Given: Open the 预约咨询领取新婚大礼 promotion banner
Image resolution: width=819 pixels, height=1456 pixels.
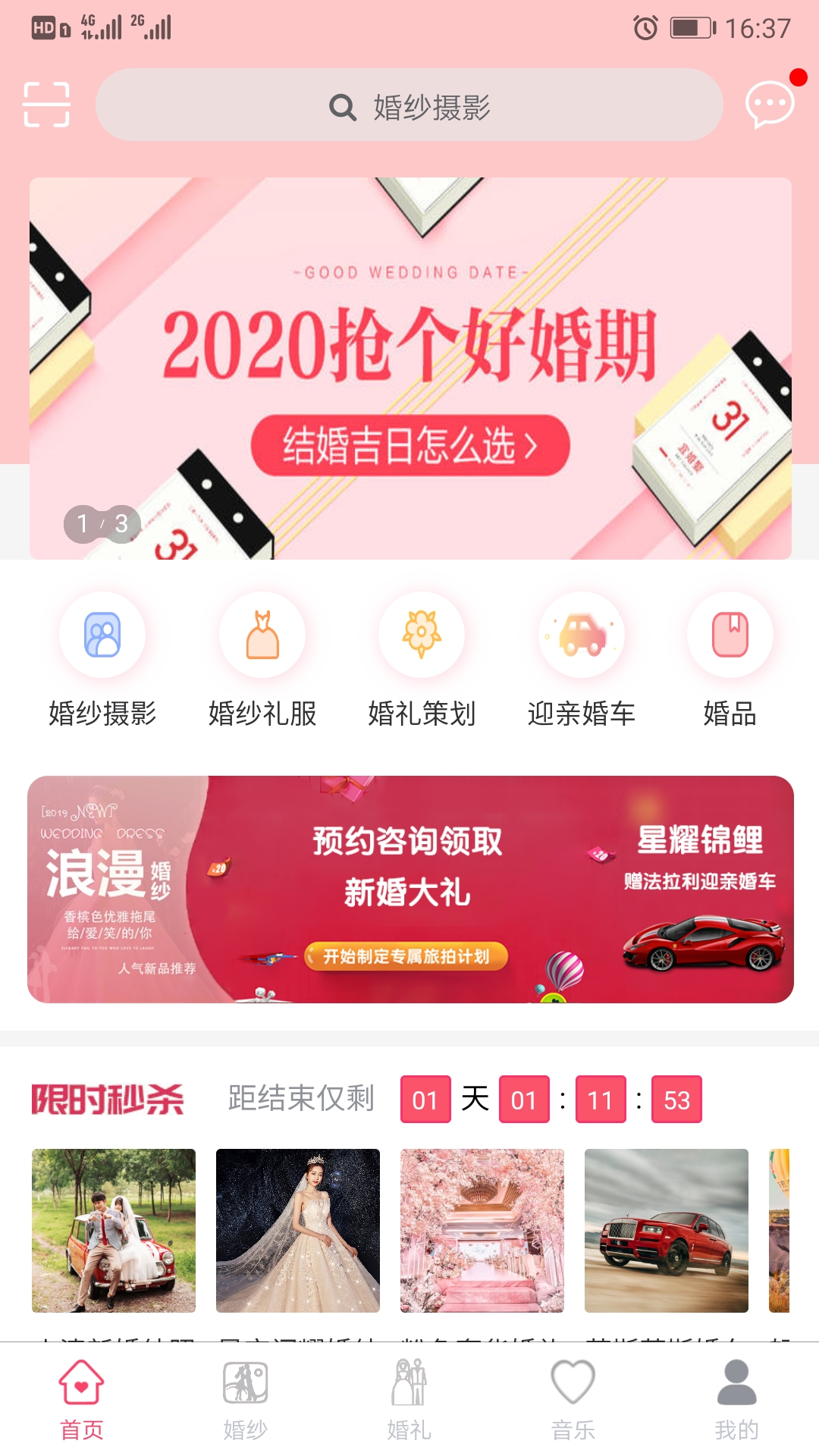Looking at the screenshot, I should pos(409,889).
